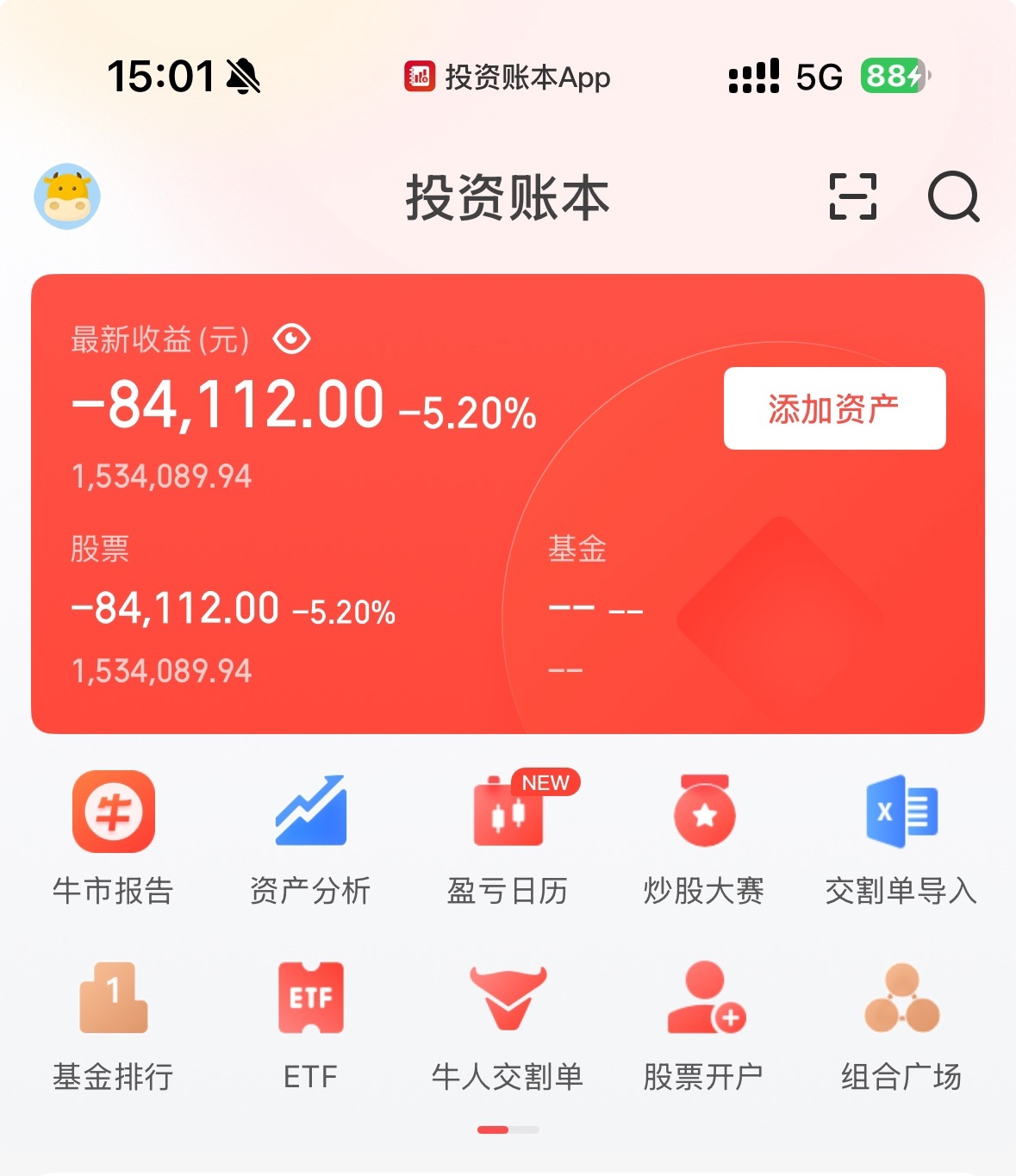The image size is (1016, 1176).
Task: Open the cow avatar profile
Action: click(67, 196)
